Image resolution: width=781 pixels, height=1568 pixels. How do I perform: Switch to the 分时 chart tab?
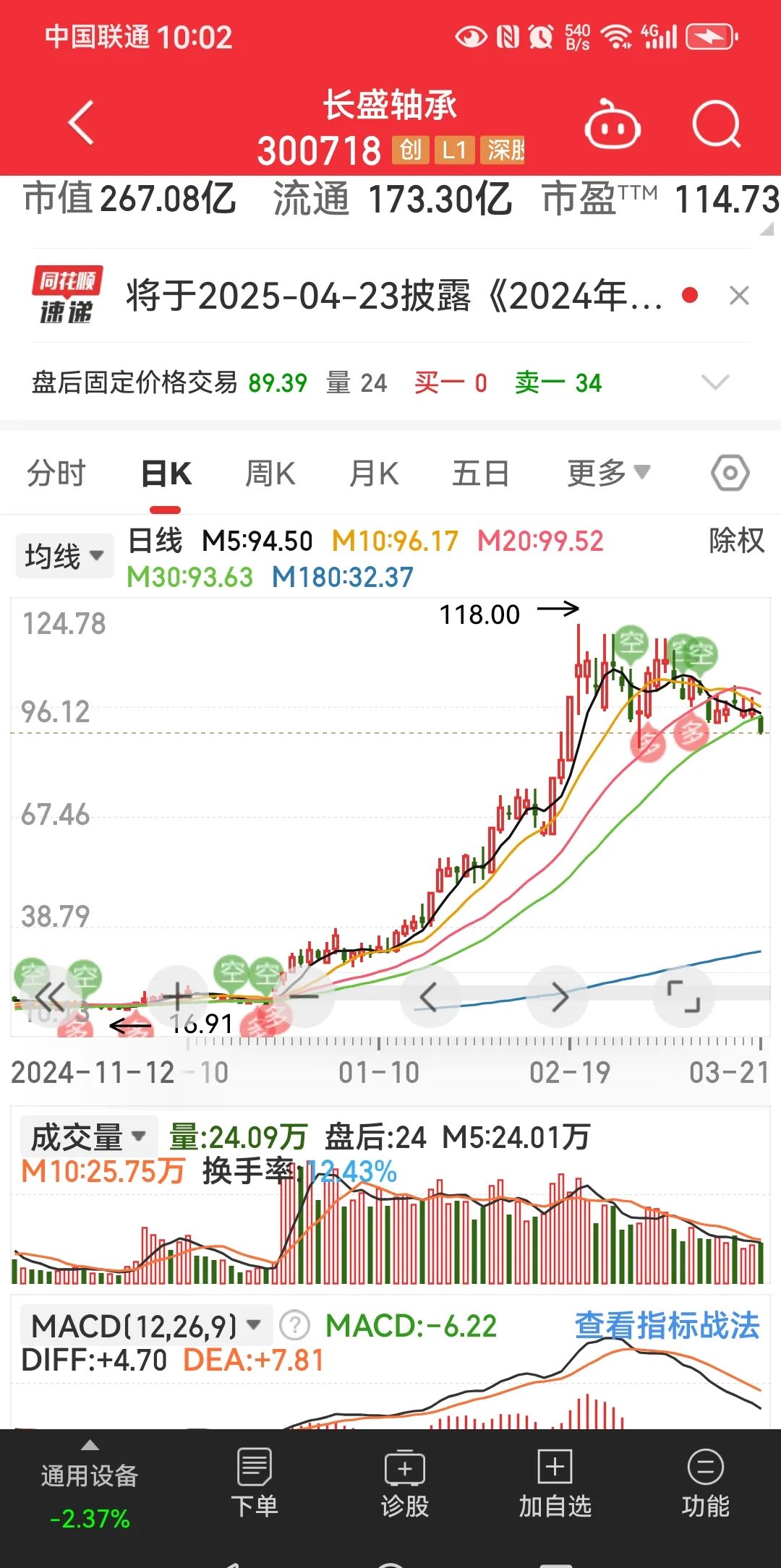(56, 474)
